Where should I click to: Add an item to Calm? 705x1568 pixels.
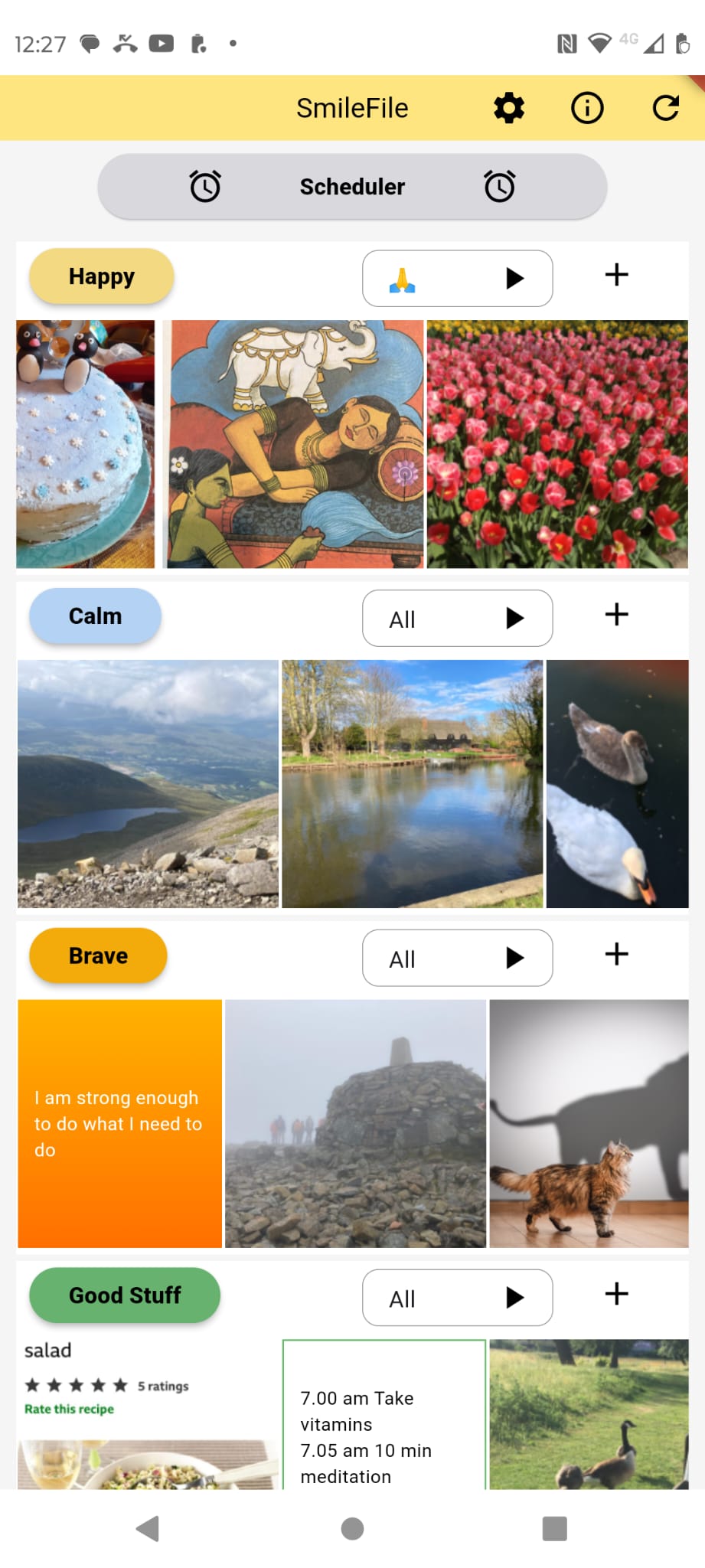click(616, 615)
